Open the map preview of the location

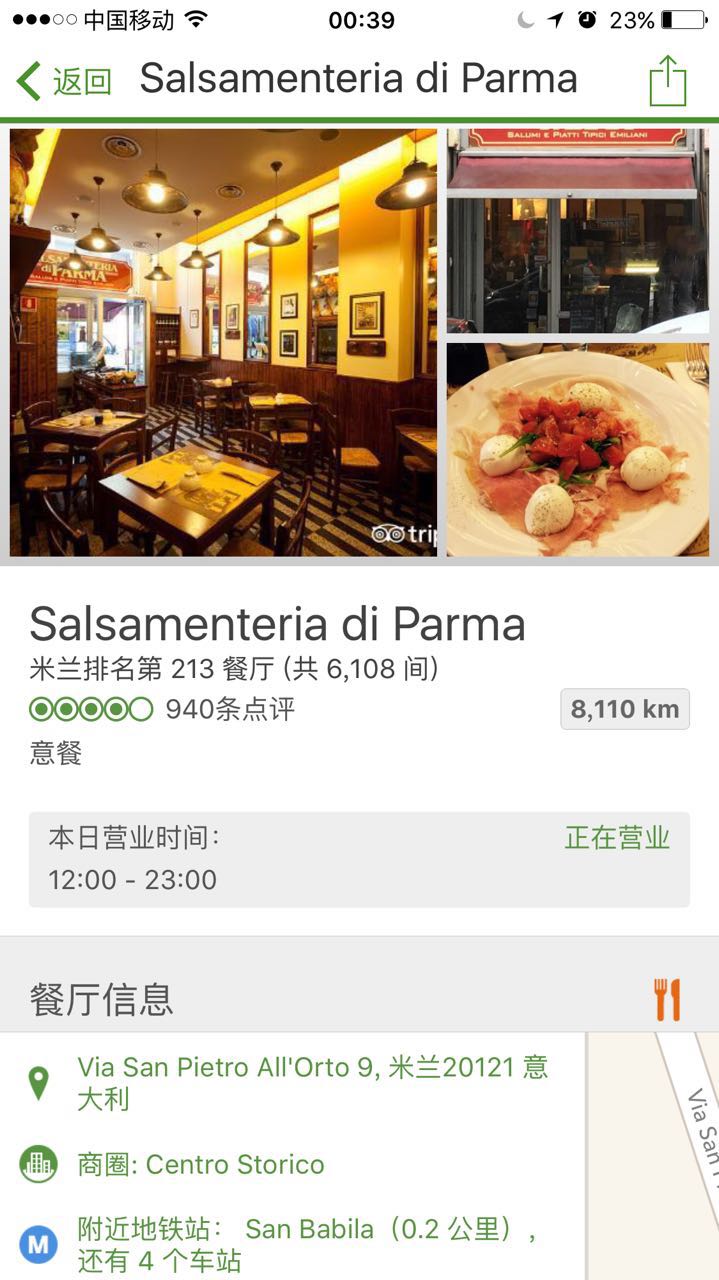coord(652,1156)
